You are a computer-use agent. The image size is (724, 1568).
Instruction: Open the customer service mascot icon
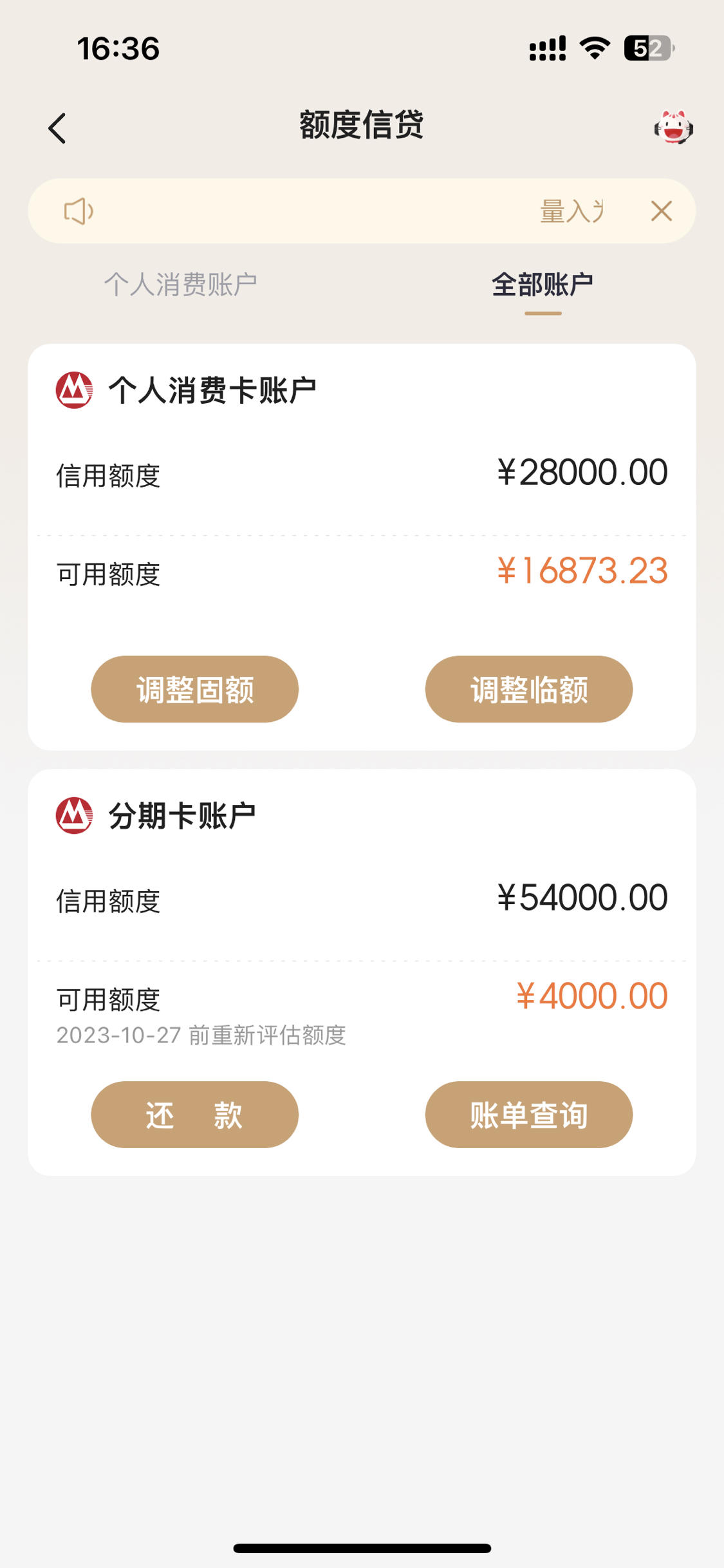tap(673, 127)
